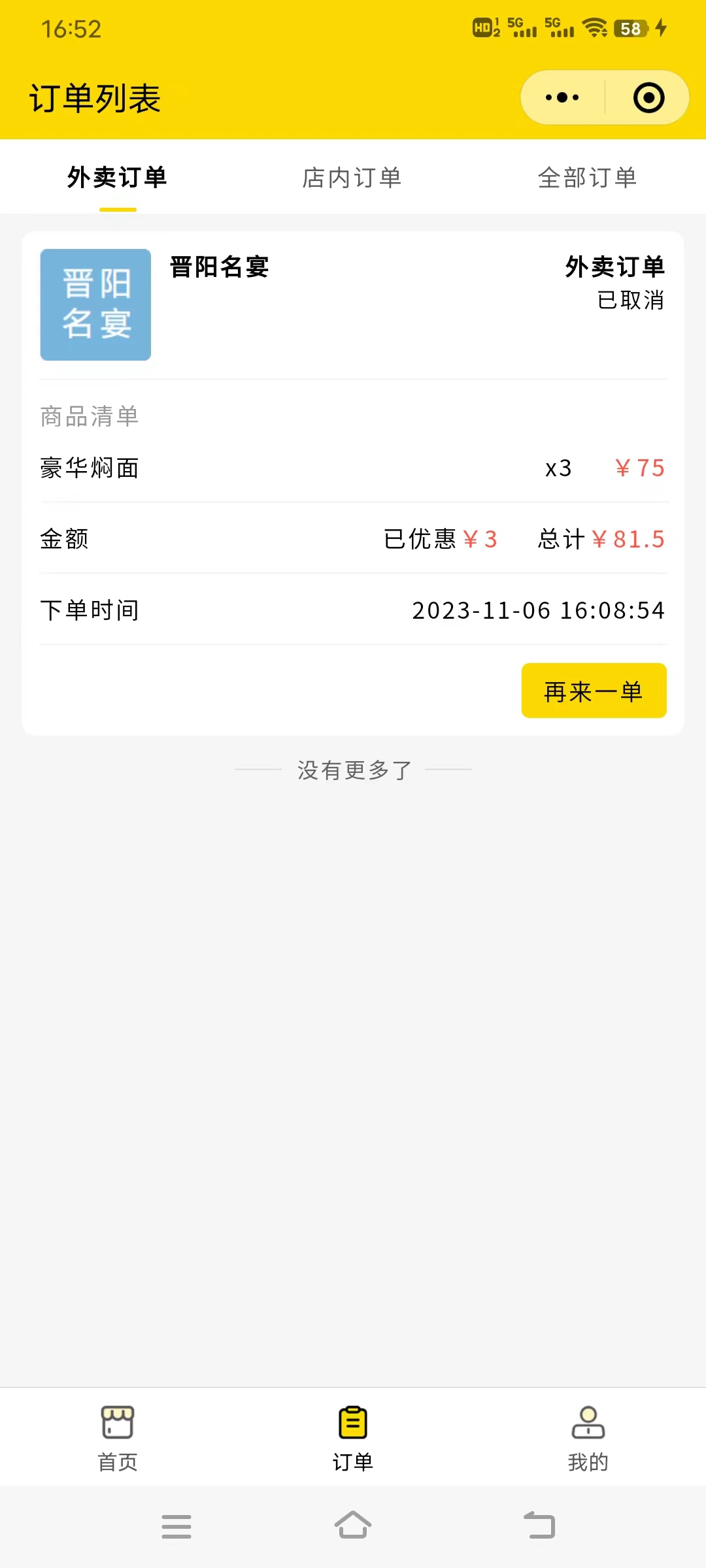Switch to the 全部订单 tab
Viewport: 706px width, 1568px height.
587,178
